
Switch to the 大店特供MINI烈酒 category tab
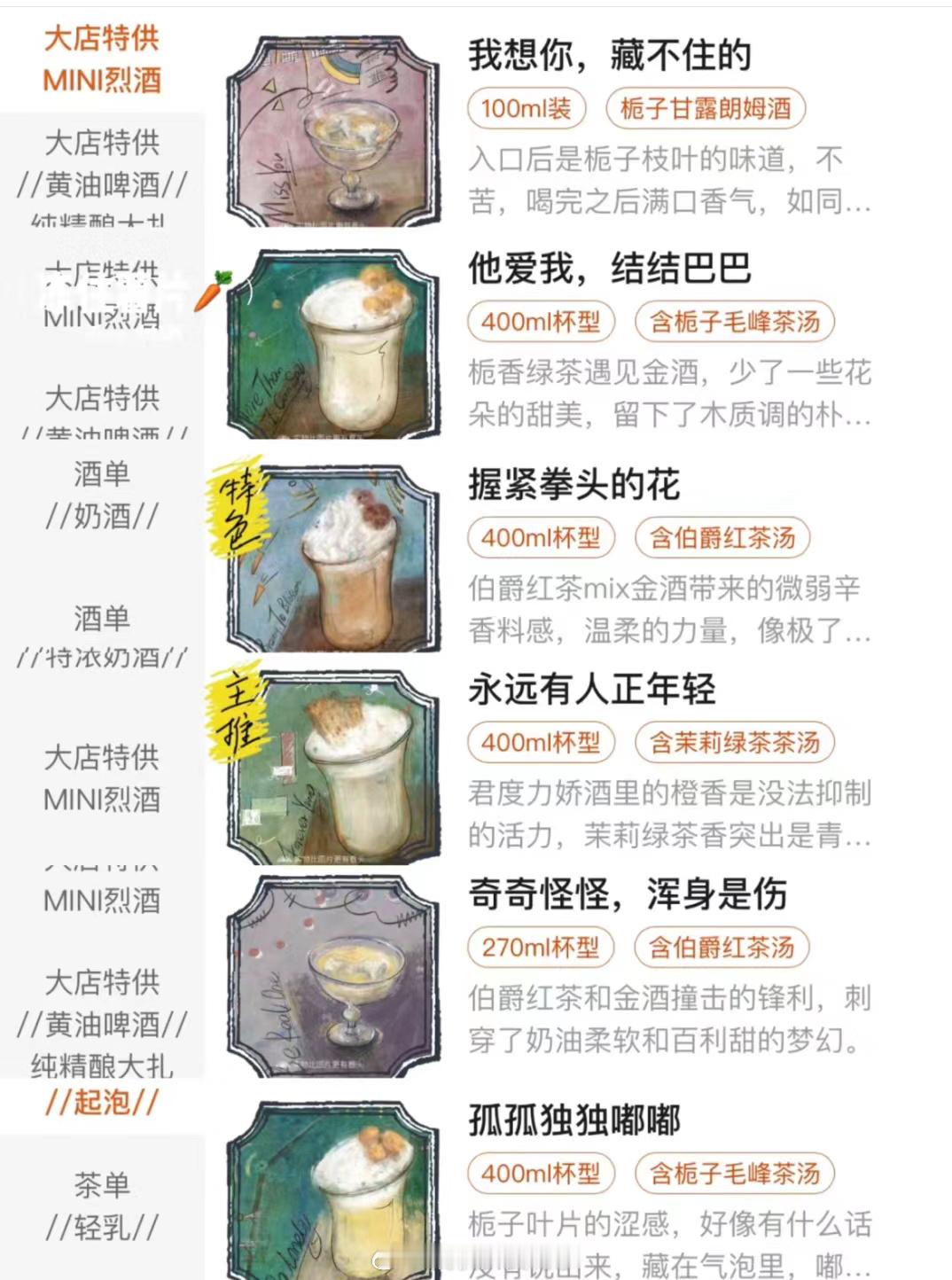100,59
